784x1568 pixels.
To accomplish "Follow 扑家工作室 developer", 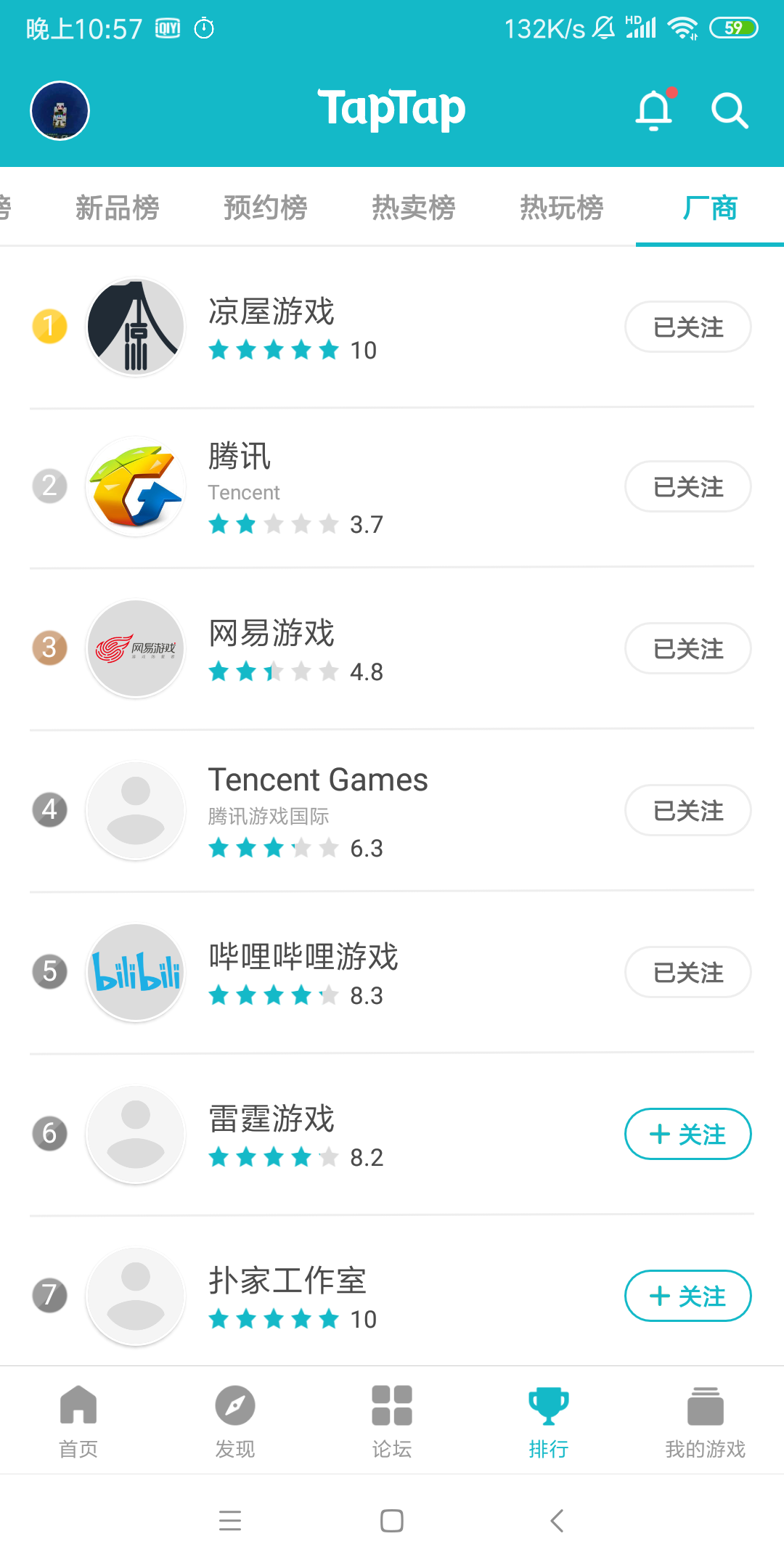I will coord(687,1296).
